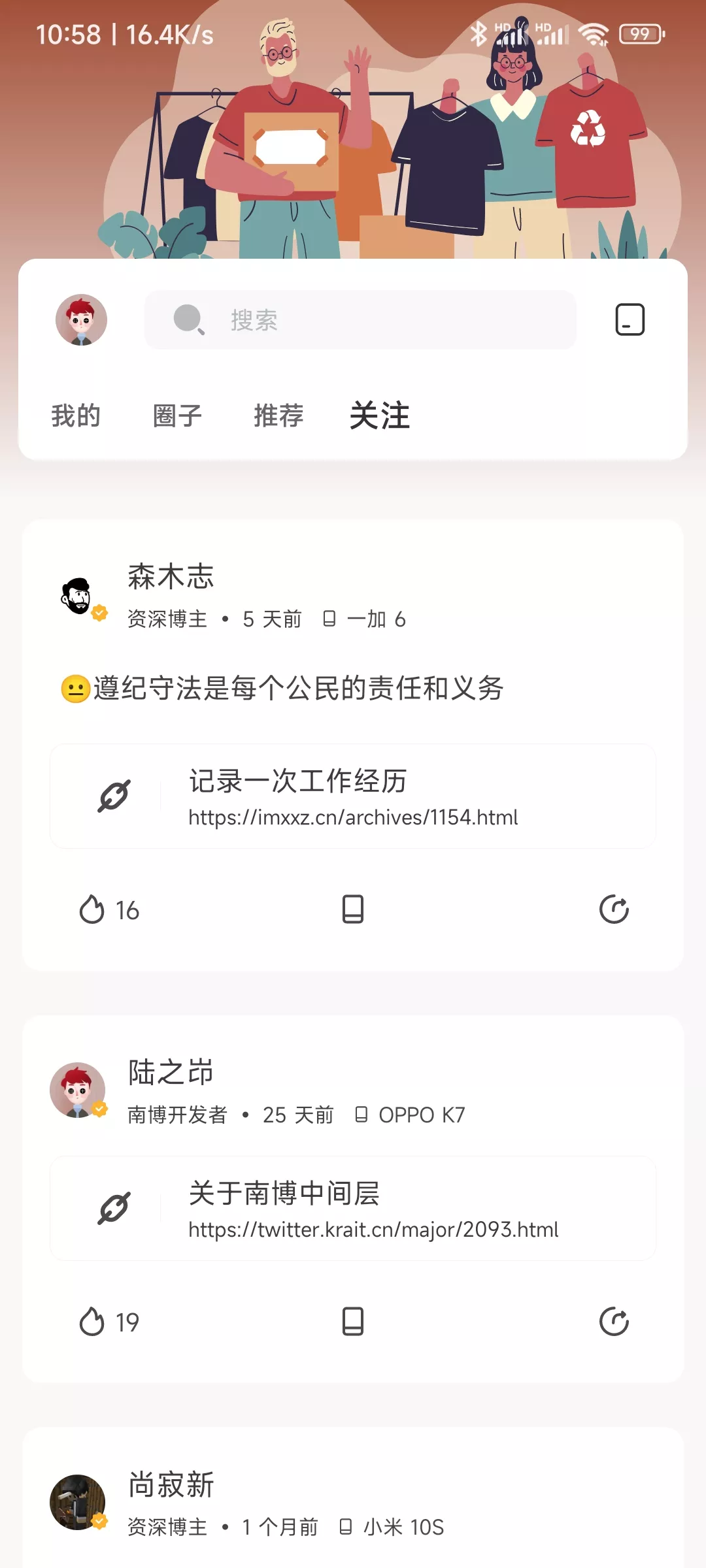
Task: Select the 关注 tab
Action: click(x=380, y=416)
